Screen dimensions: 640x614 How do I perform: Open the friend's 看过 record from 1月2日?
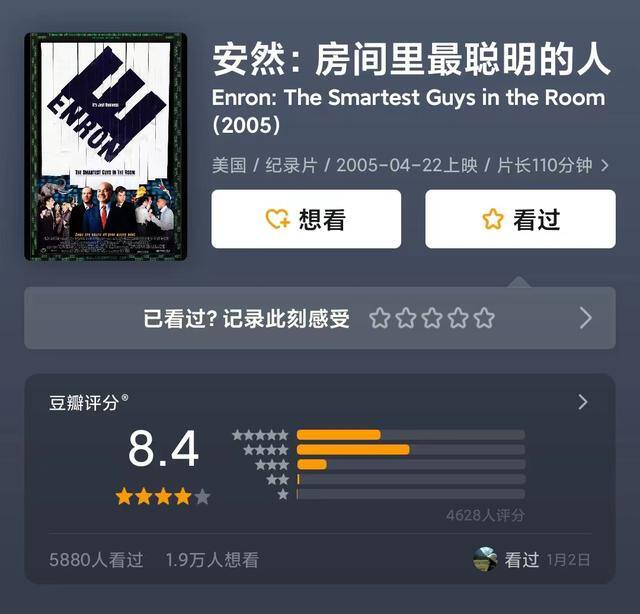(x=531, y=560)
